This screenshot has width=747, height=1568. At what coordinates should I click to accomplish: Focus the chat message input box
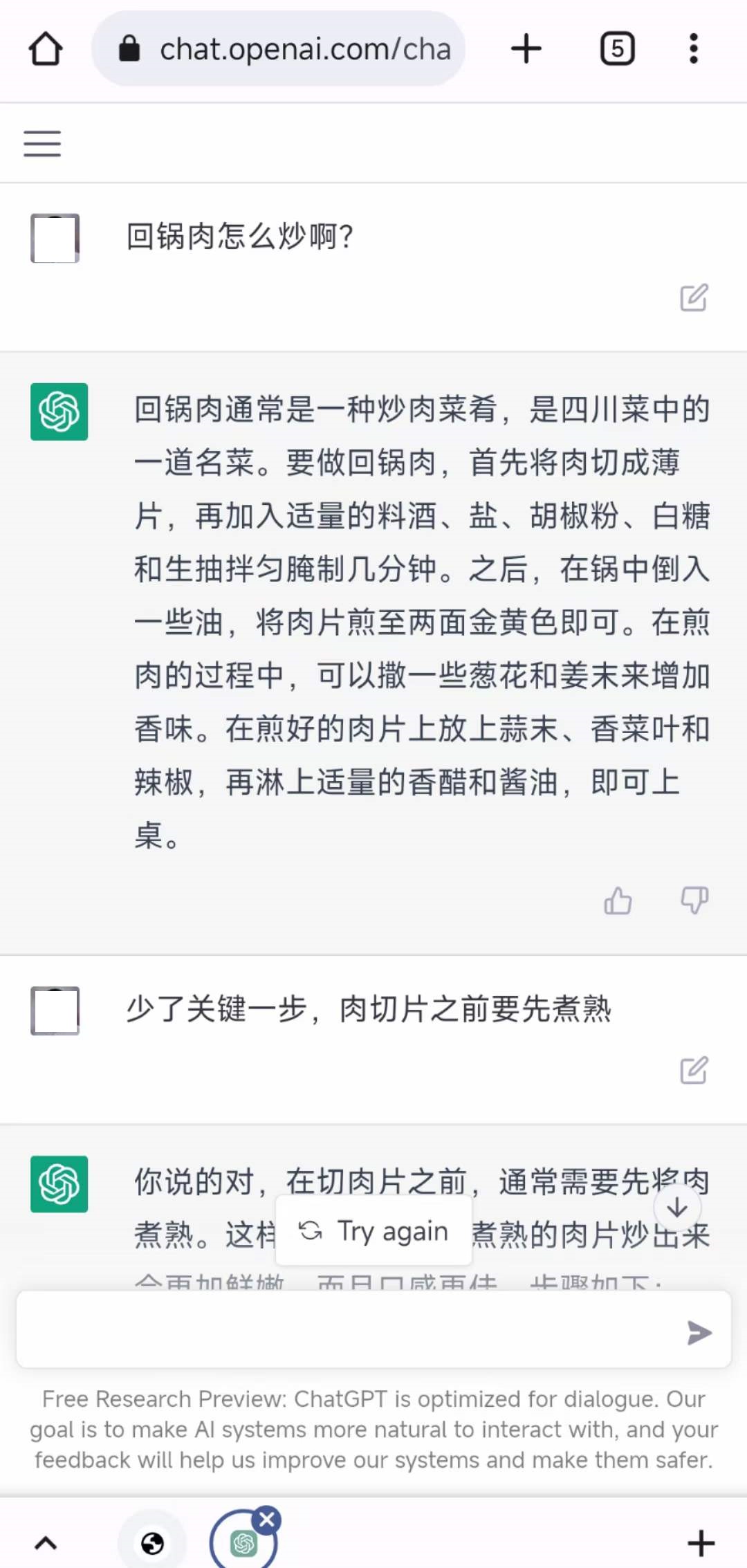[x=346, y=1329]
